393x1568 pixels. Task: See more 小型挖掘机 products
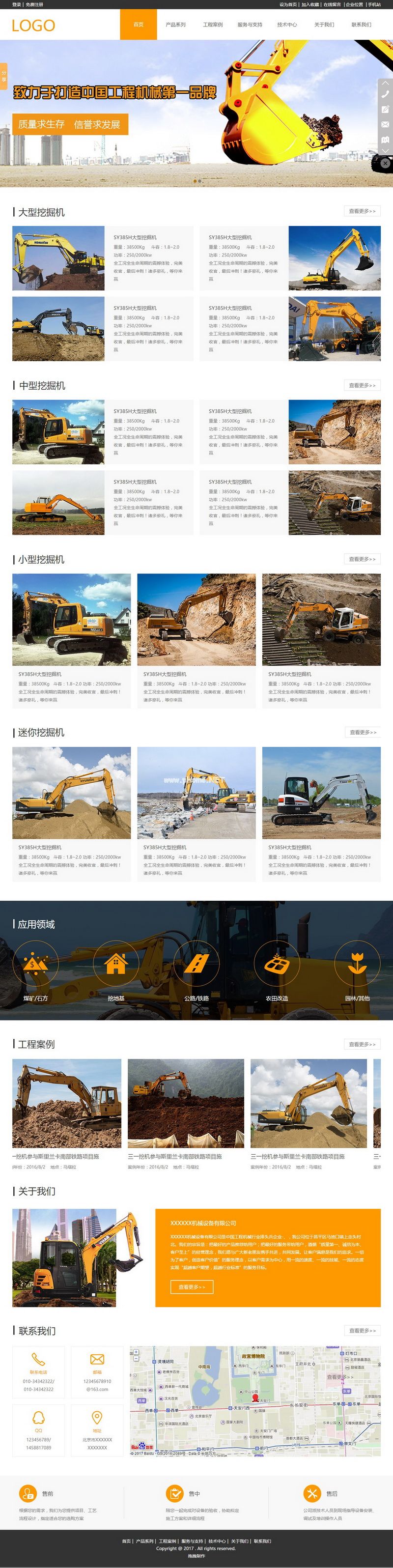(362, 559)
